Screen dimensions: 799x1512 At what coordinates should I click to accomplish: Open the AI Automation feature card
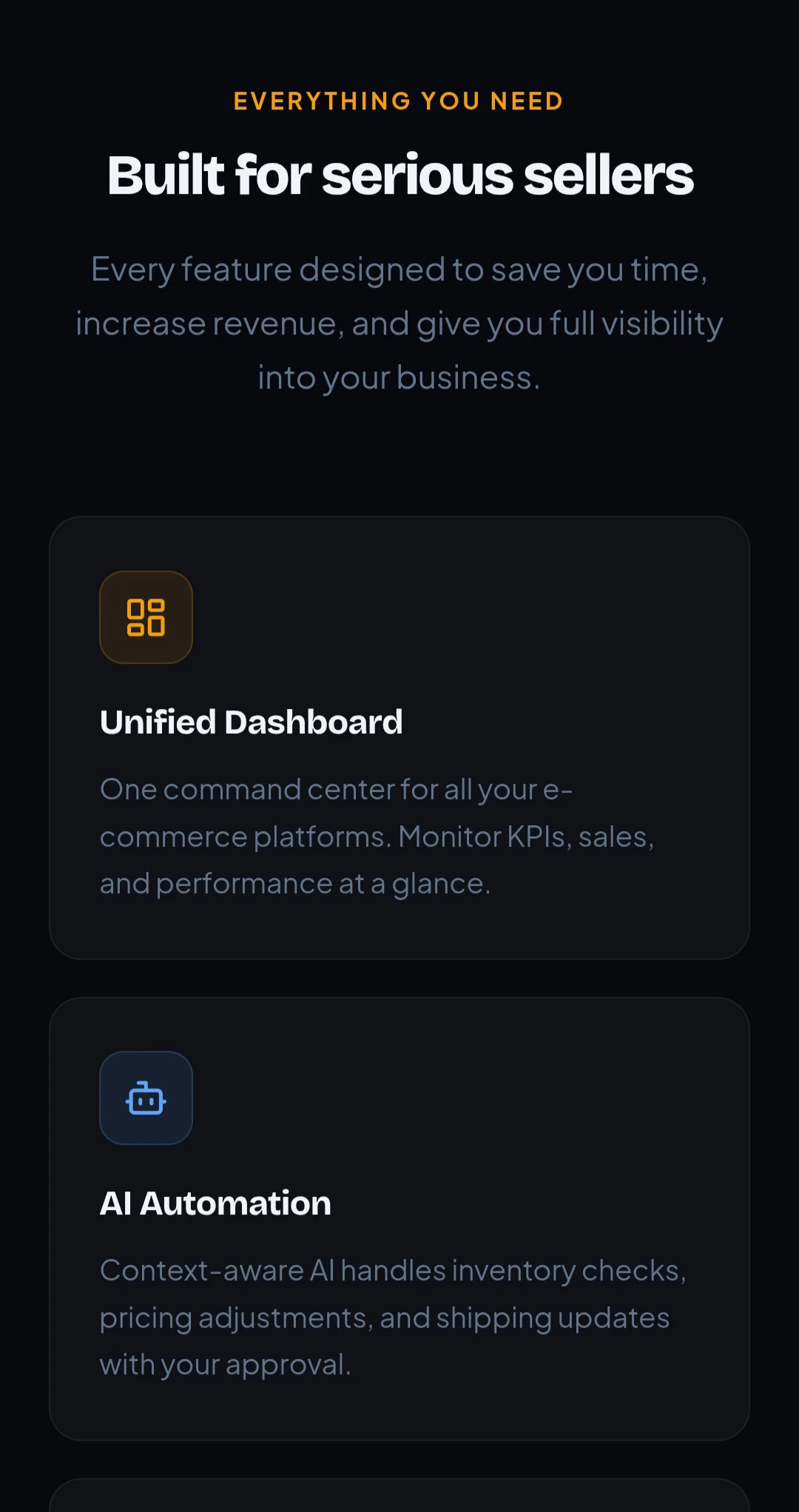pyautogui.click(x=399, y=1218)
